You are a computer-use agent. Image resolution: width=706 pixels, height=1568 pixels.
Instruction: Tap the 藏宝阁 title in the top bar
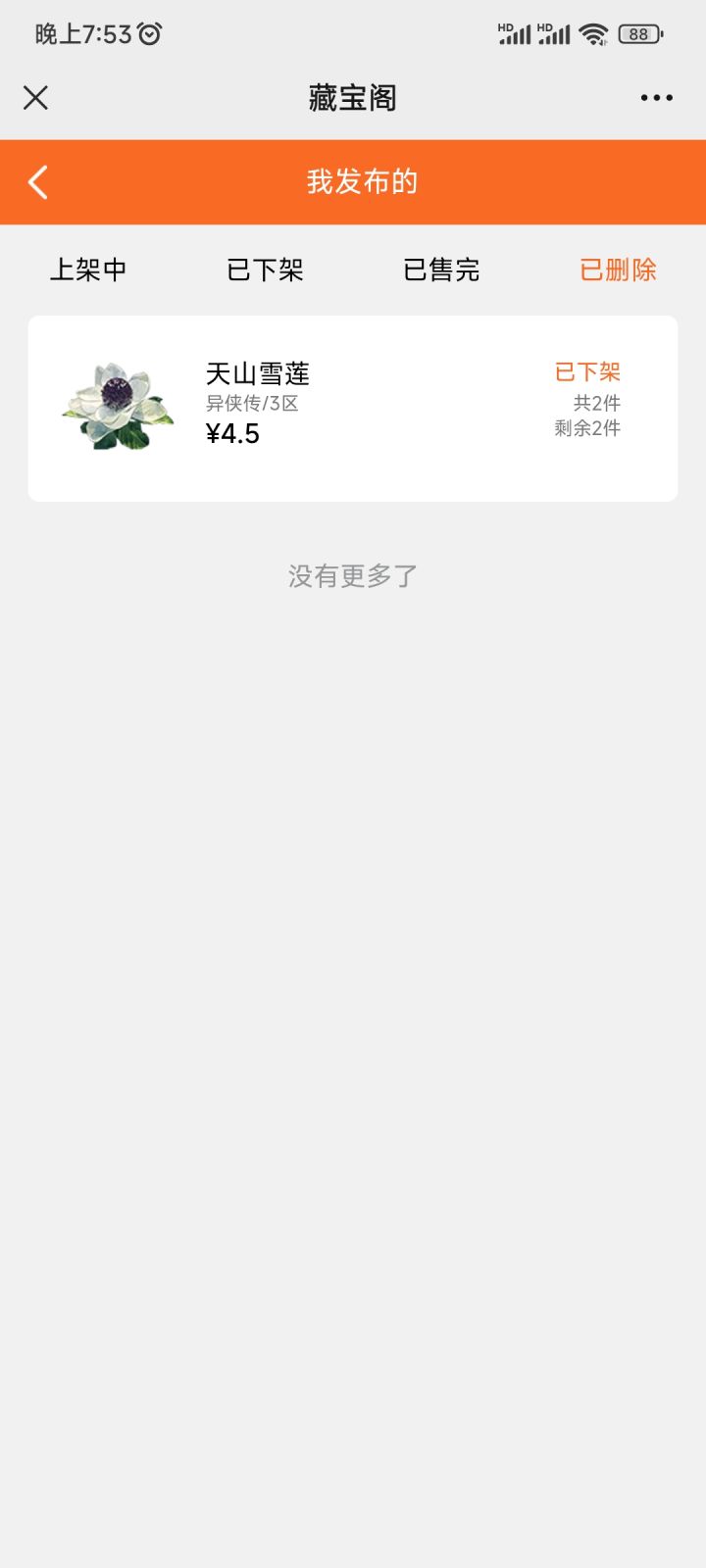click(x=353, y=97)
